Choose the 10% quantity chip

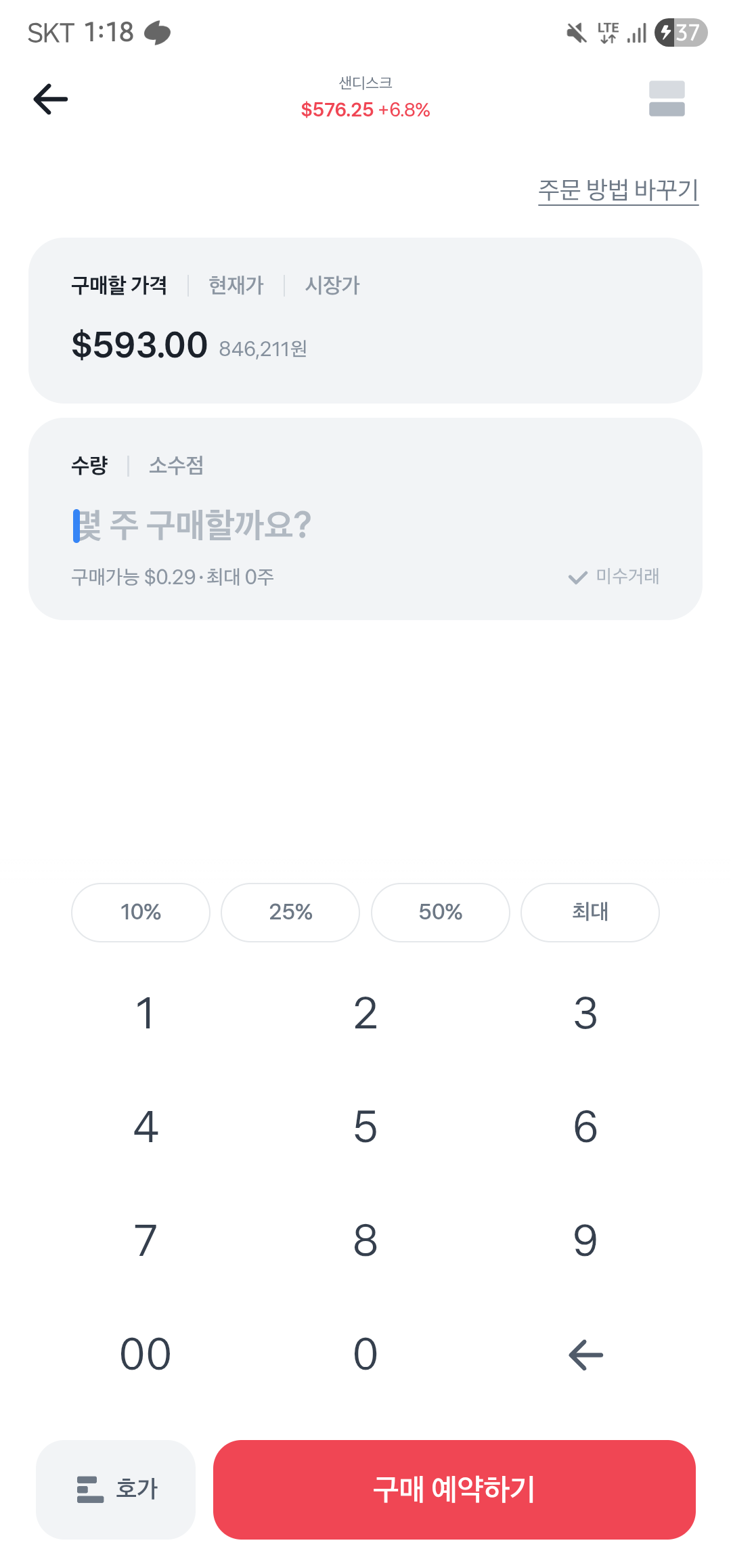pyautogui.click(x=141, y=912)
